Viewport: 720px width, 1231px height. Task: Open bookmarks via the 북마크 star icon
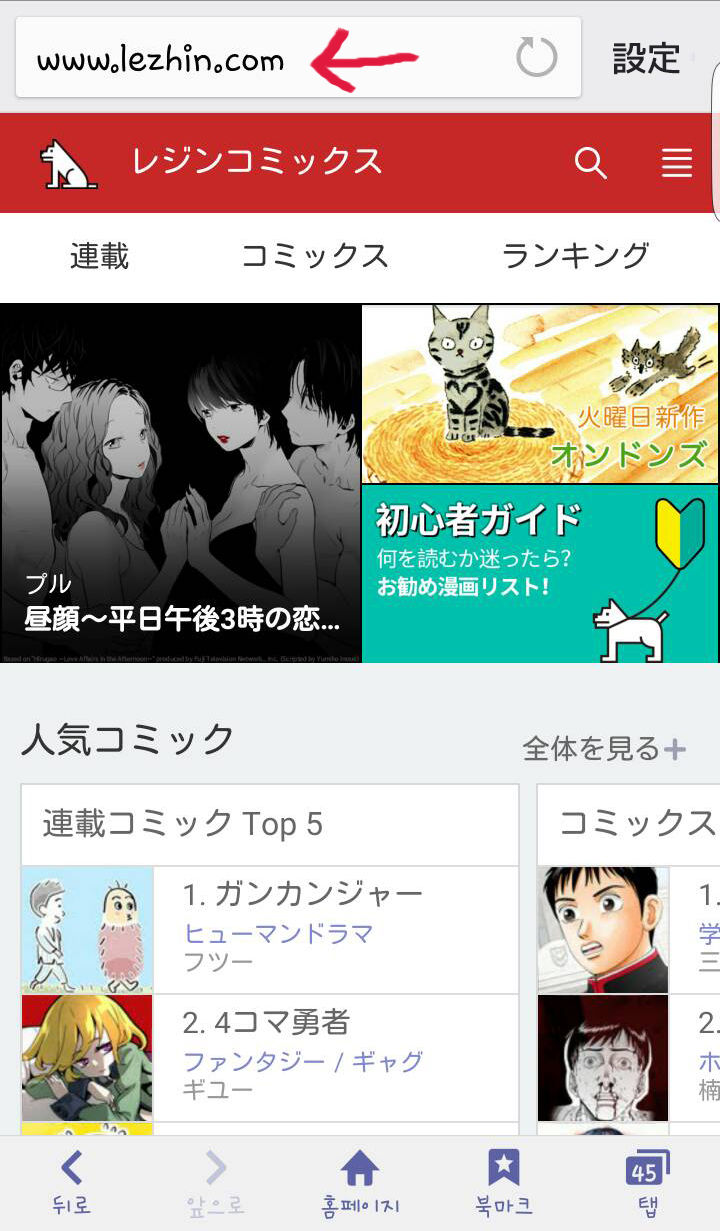(505, 1180)
